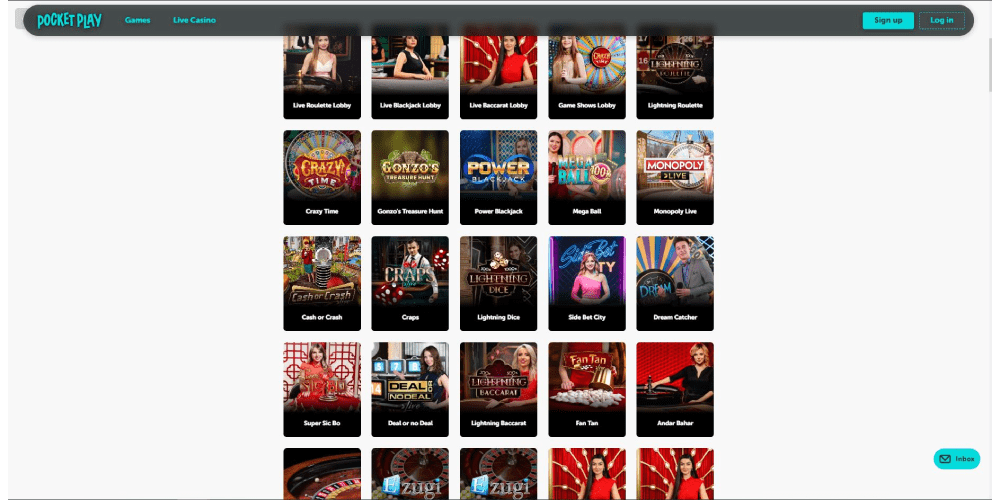This screenshot has height=500, width=1000.
Task: Launch Game Shows Lobby
Action: coord(587,75)
